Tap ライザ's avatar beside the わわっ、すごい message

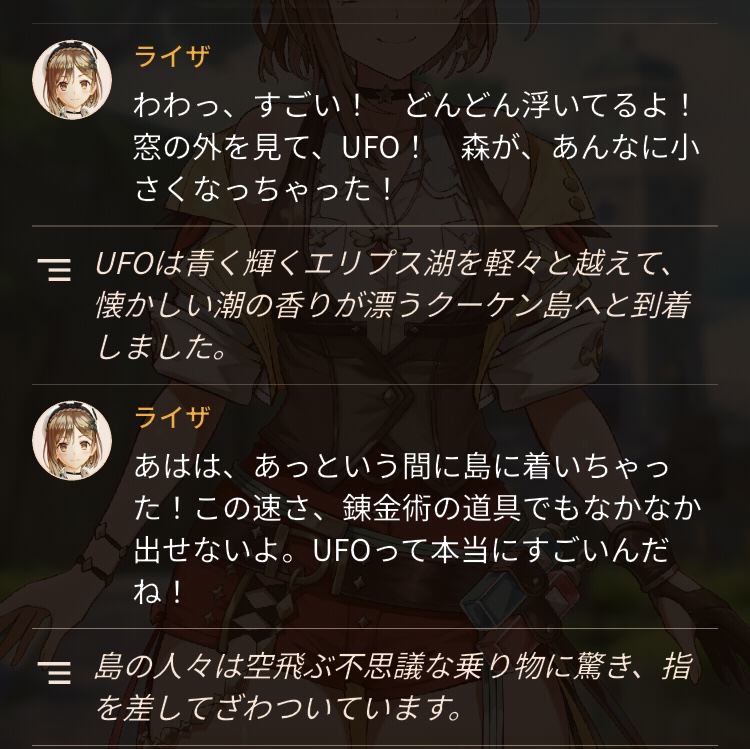(72, 79)
